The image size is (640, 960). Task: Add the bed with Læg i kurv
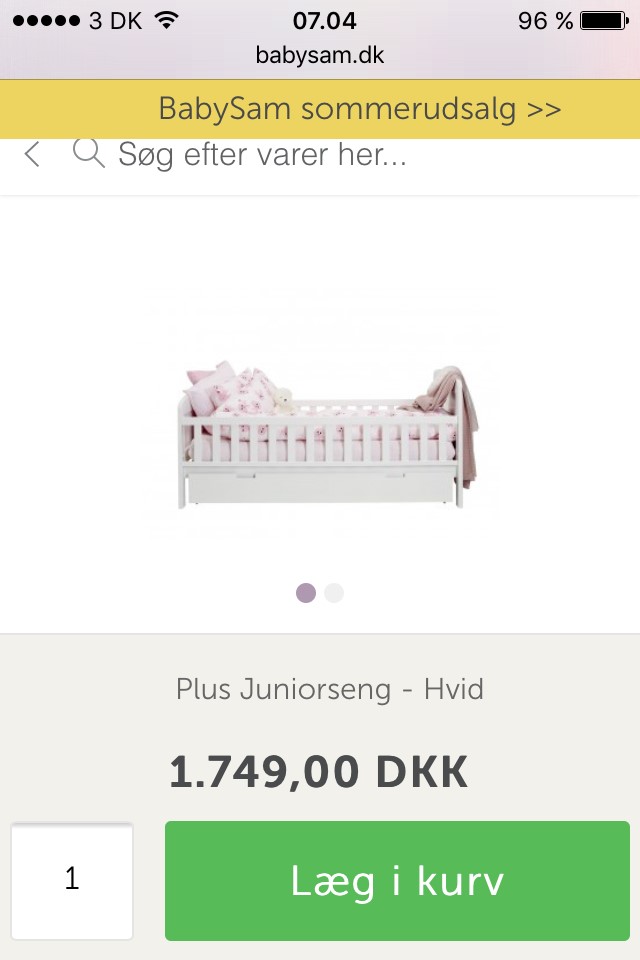coord(397,881)
